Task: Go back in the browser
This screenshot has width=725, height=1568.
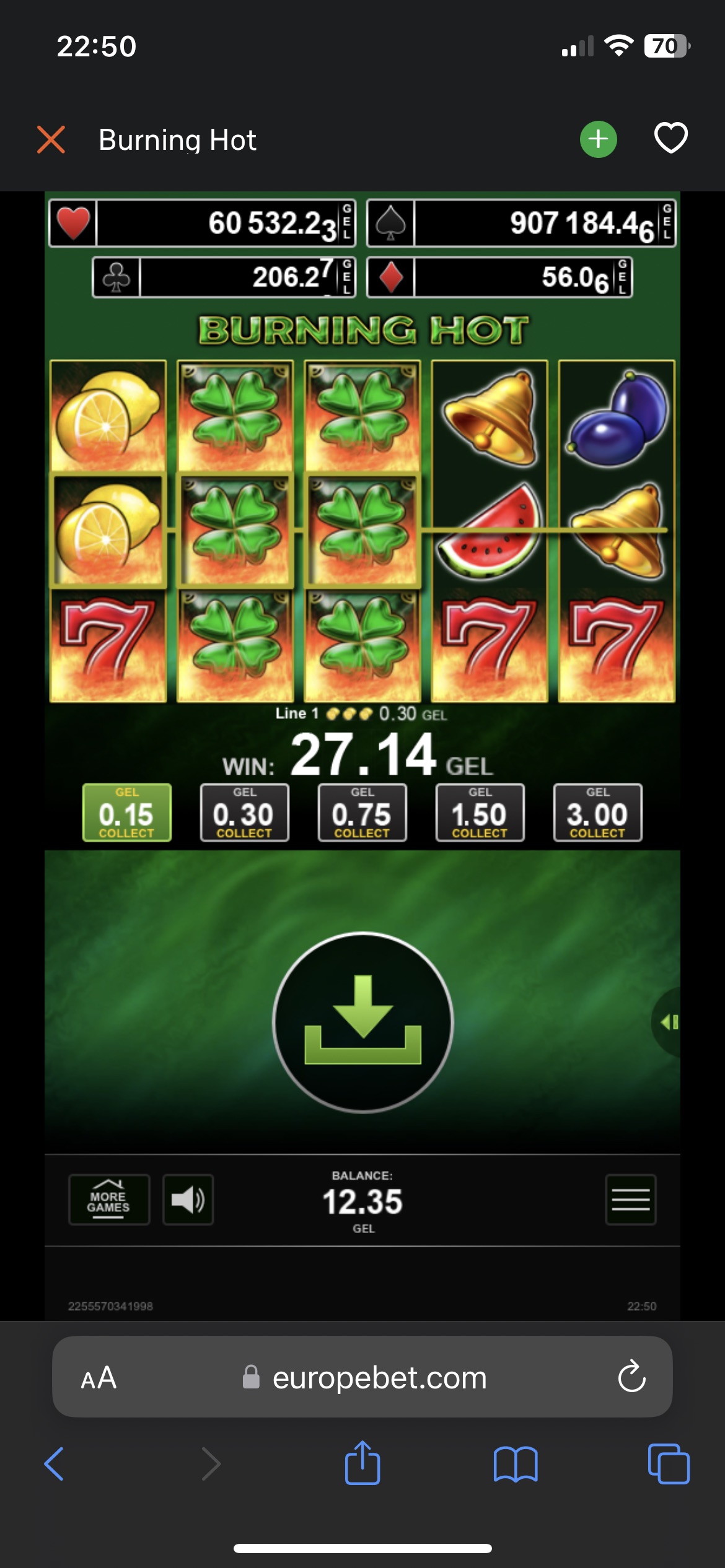Action: (55, 1464)
